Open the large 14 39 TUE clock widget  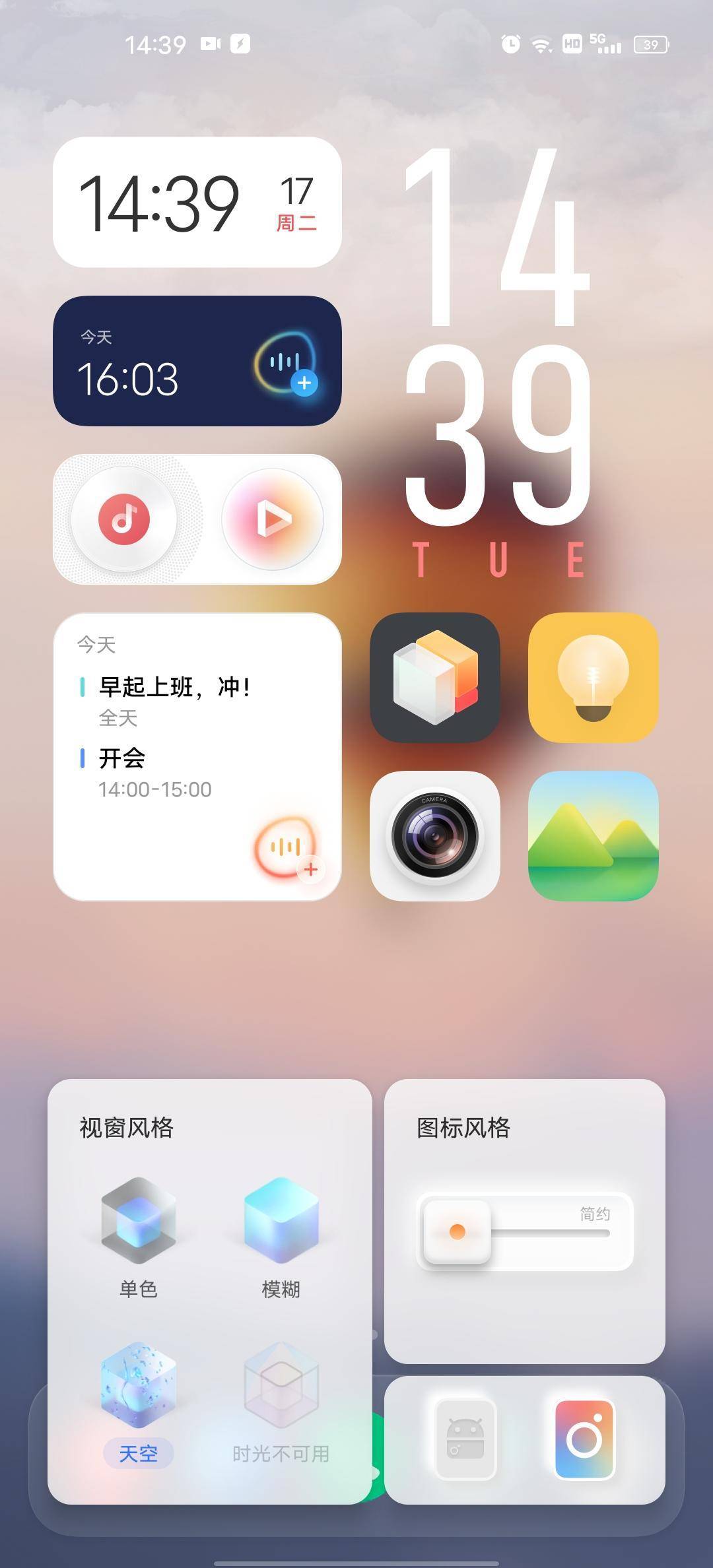tap(498, 363)
